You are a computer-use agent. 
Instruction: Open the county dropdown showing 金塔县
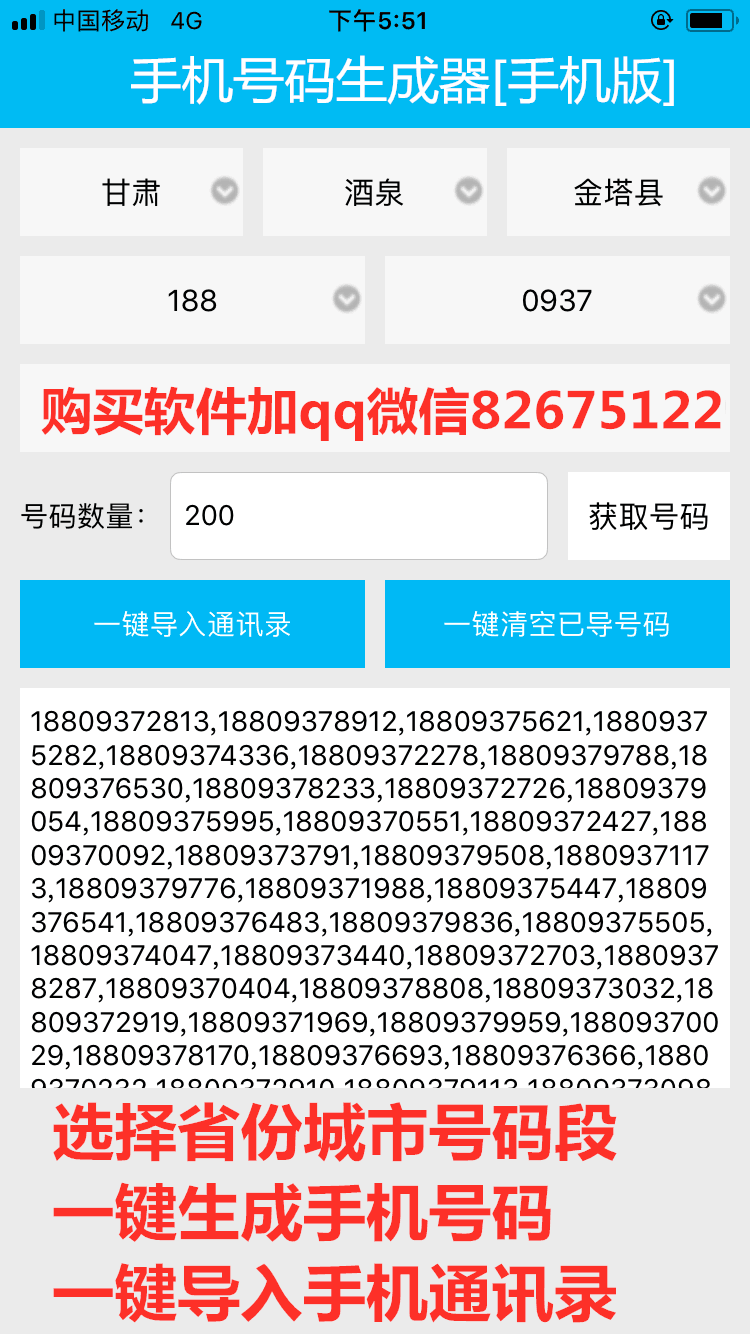click(618, 192)
